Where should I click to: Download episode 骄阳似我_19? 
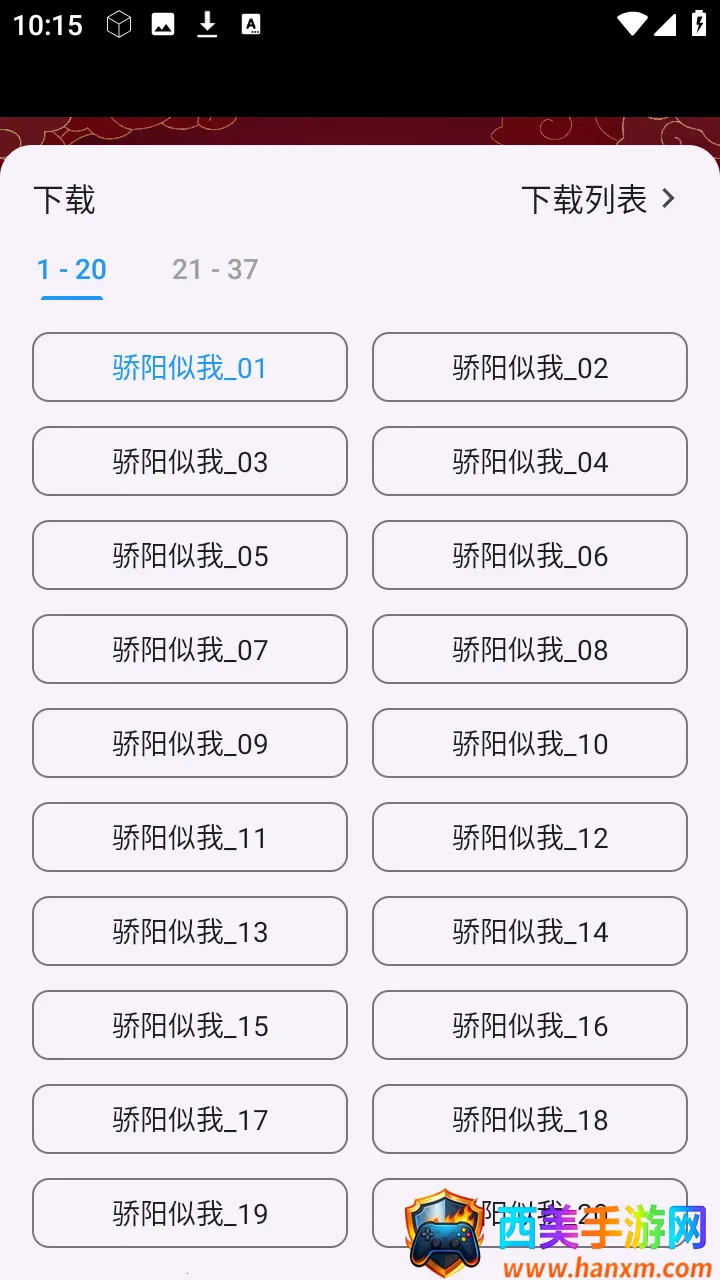click(190, 1213)
